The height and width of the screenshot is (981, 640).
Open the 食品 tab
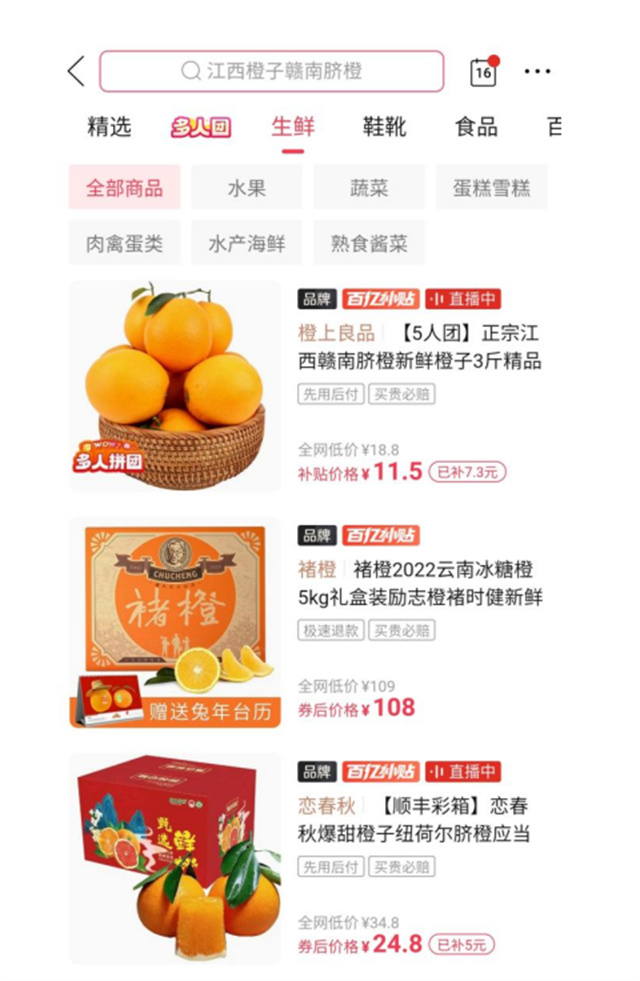point(476,127)
